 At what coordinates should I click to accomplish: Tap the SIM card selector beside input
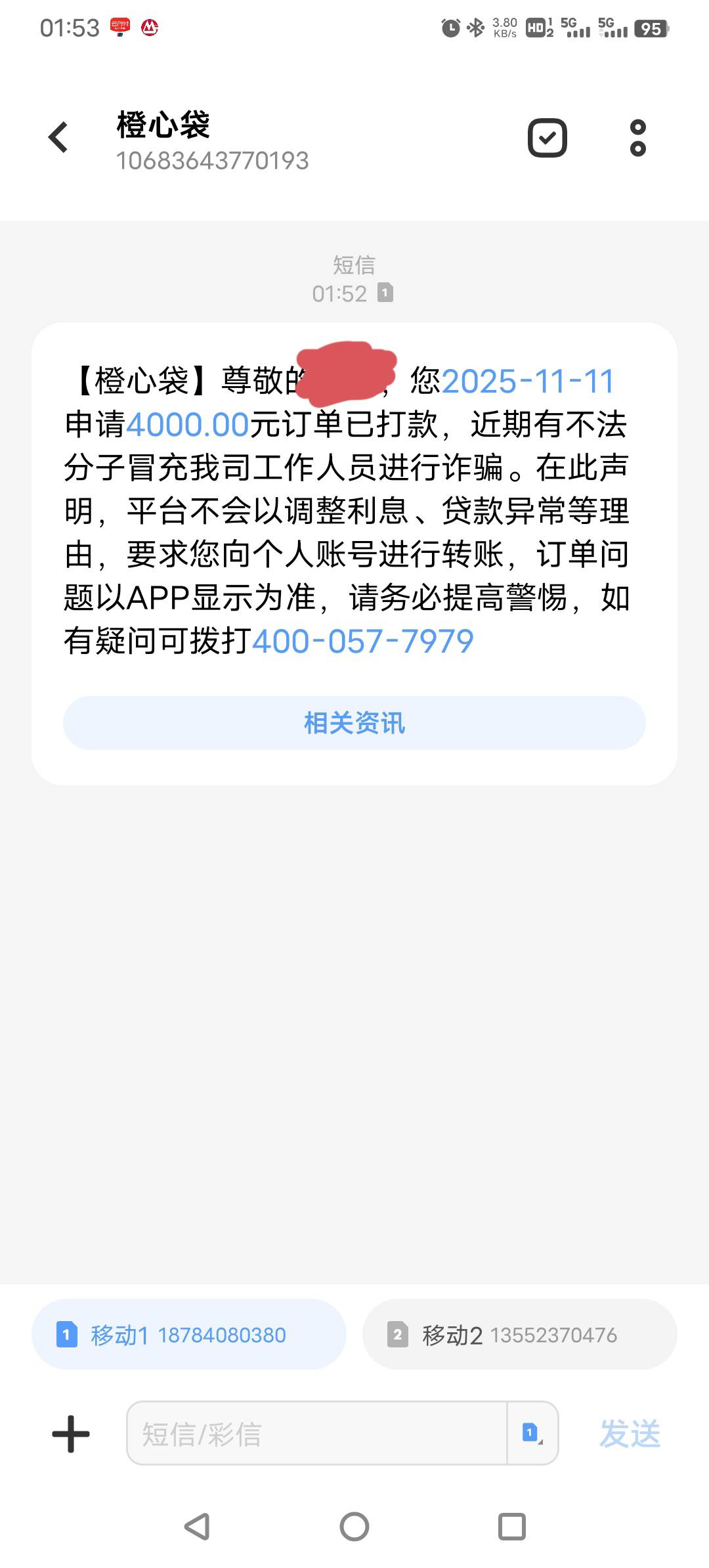[x=532, y=1433]
